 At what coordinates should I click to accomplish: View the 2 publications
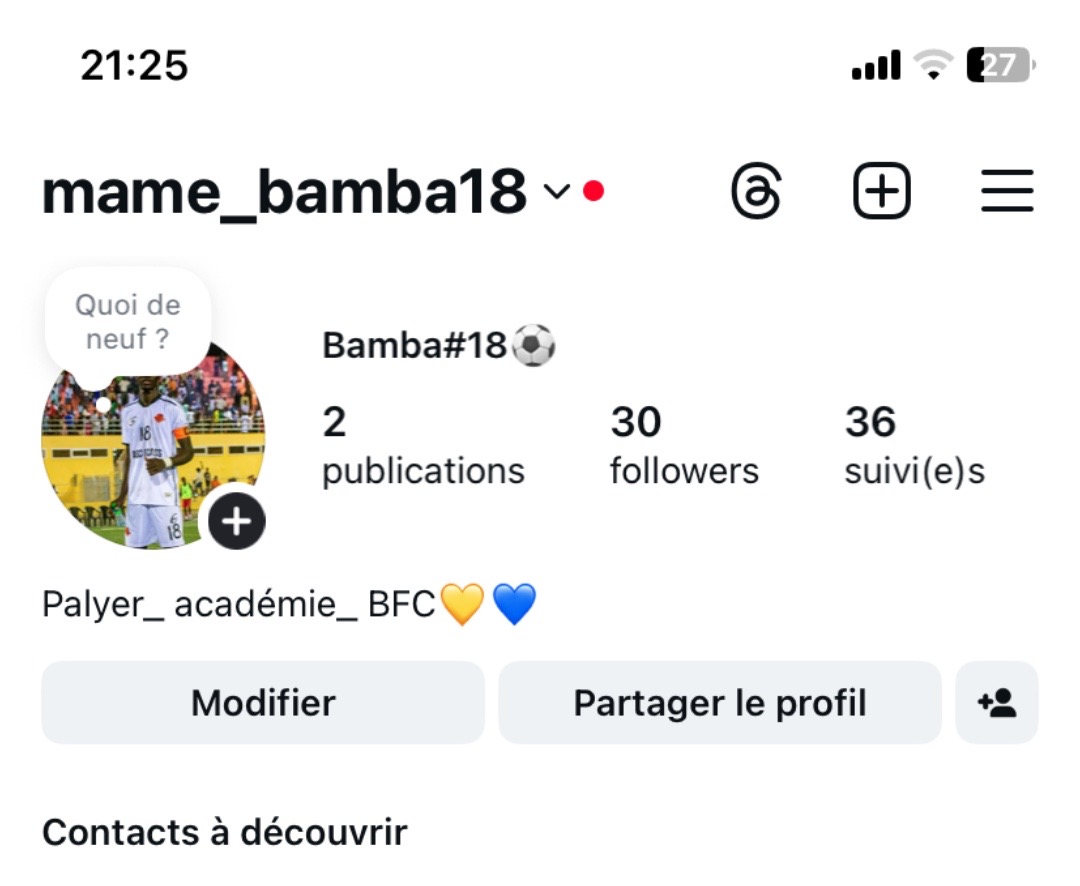tap(422, 446)
